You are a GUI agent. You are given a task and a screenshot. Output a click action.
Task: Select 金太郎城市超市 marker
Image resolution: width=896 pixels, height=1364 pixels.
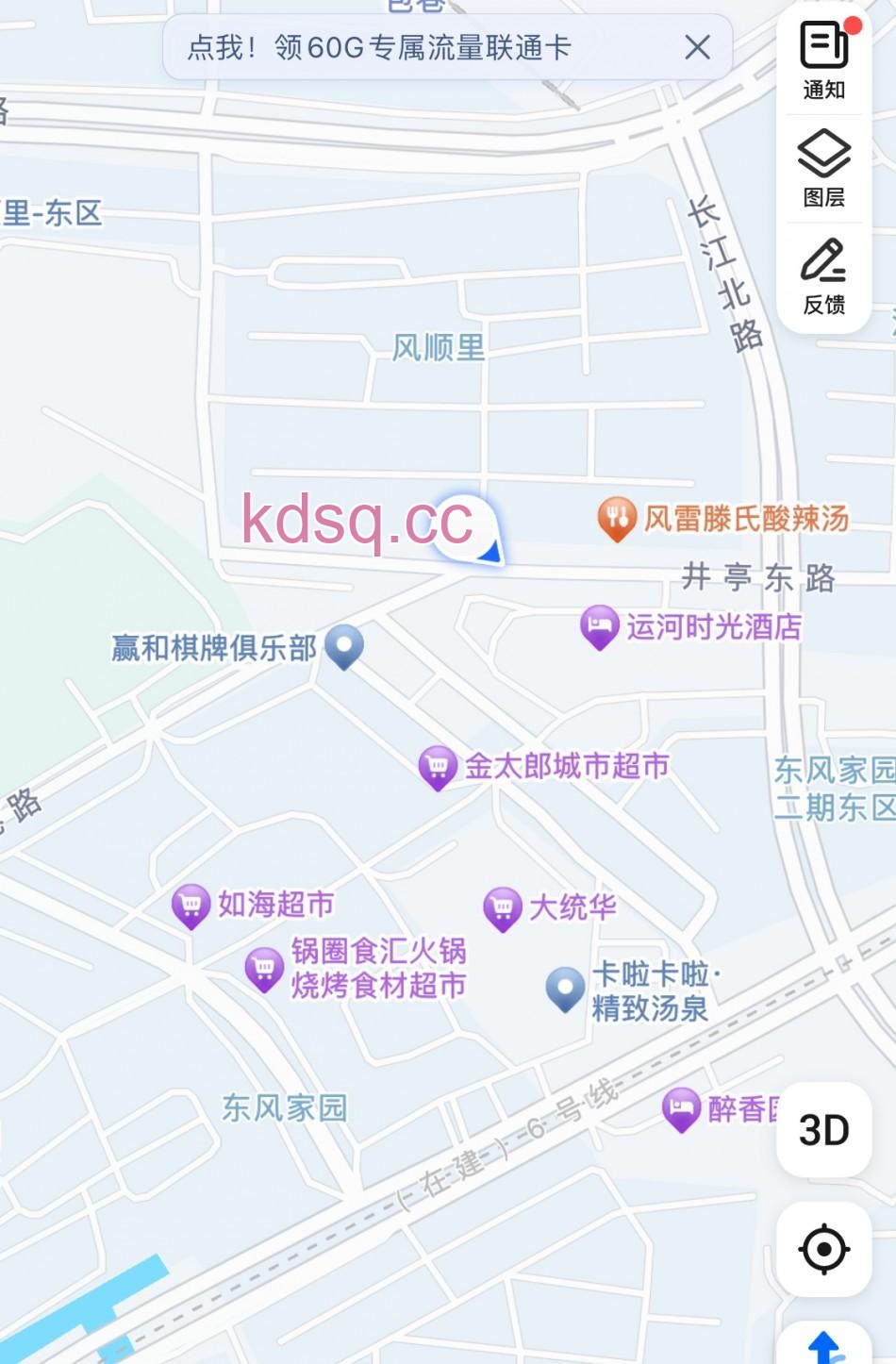pos(438,766)
